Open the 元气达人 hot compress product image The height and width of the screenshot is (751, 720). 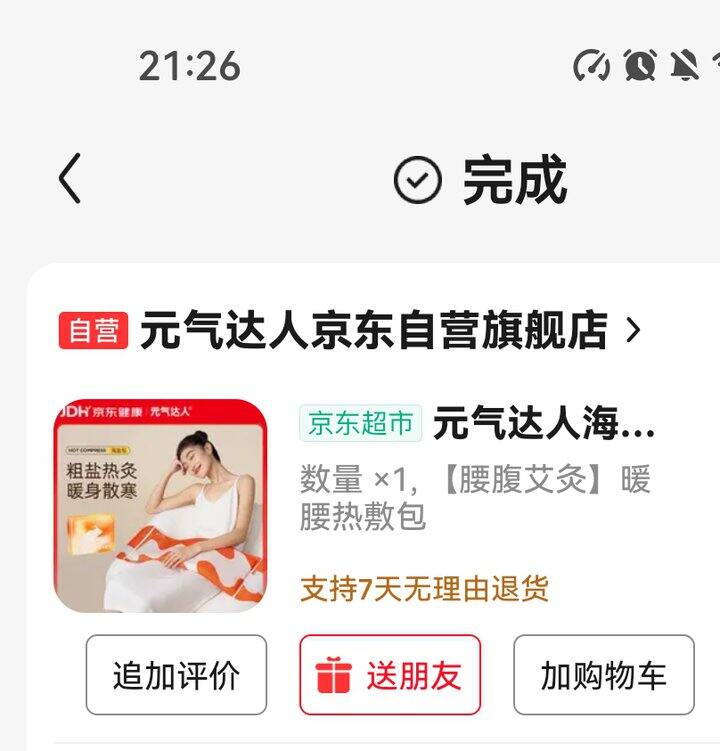[160, 506]
